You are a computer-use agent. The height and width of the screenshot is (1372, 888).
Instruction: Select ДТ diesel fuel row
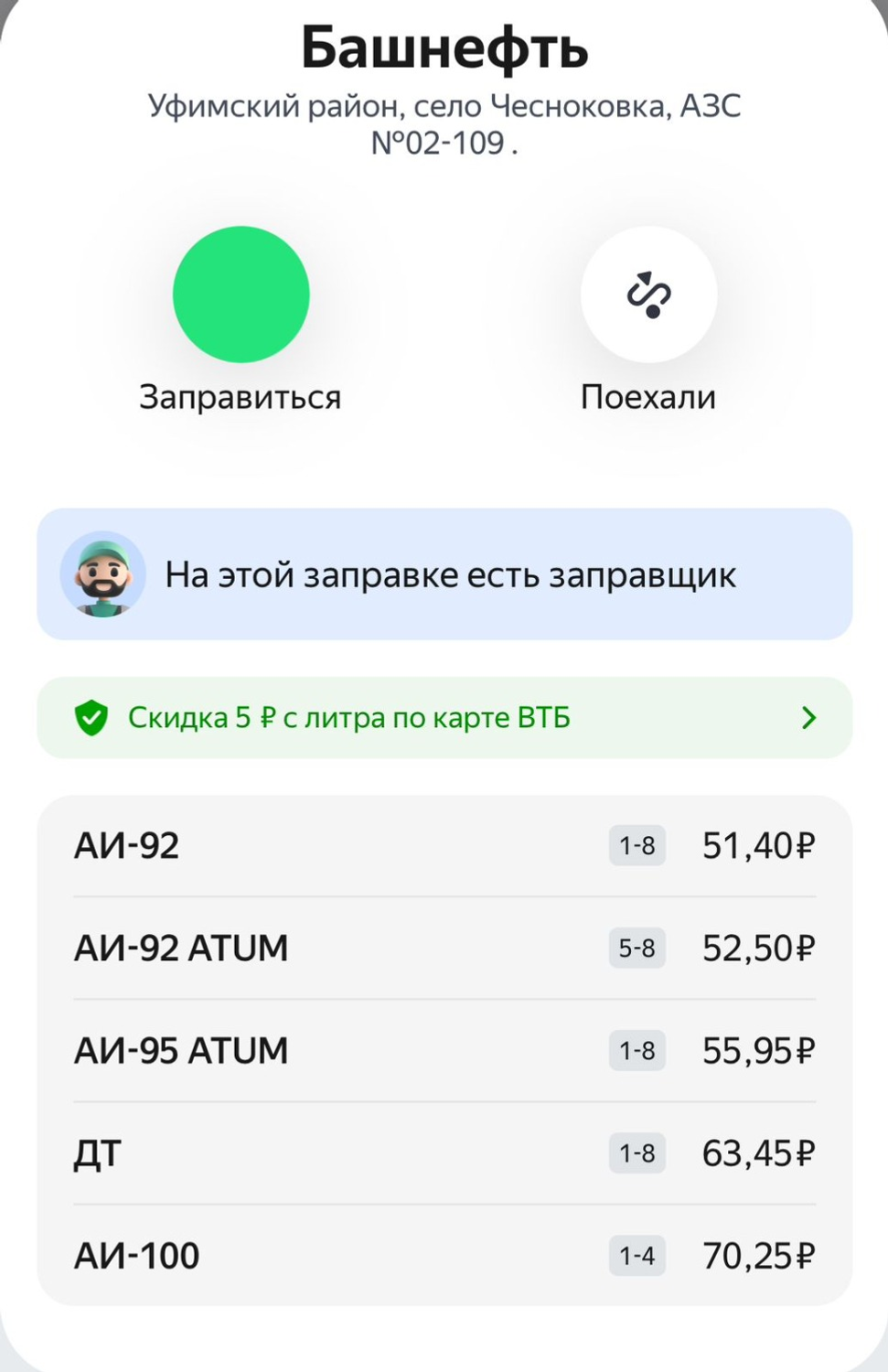point(444,1153)
